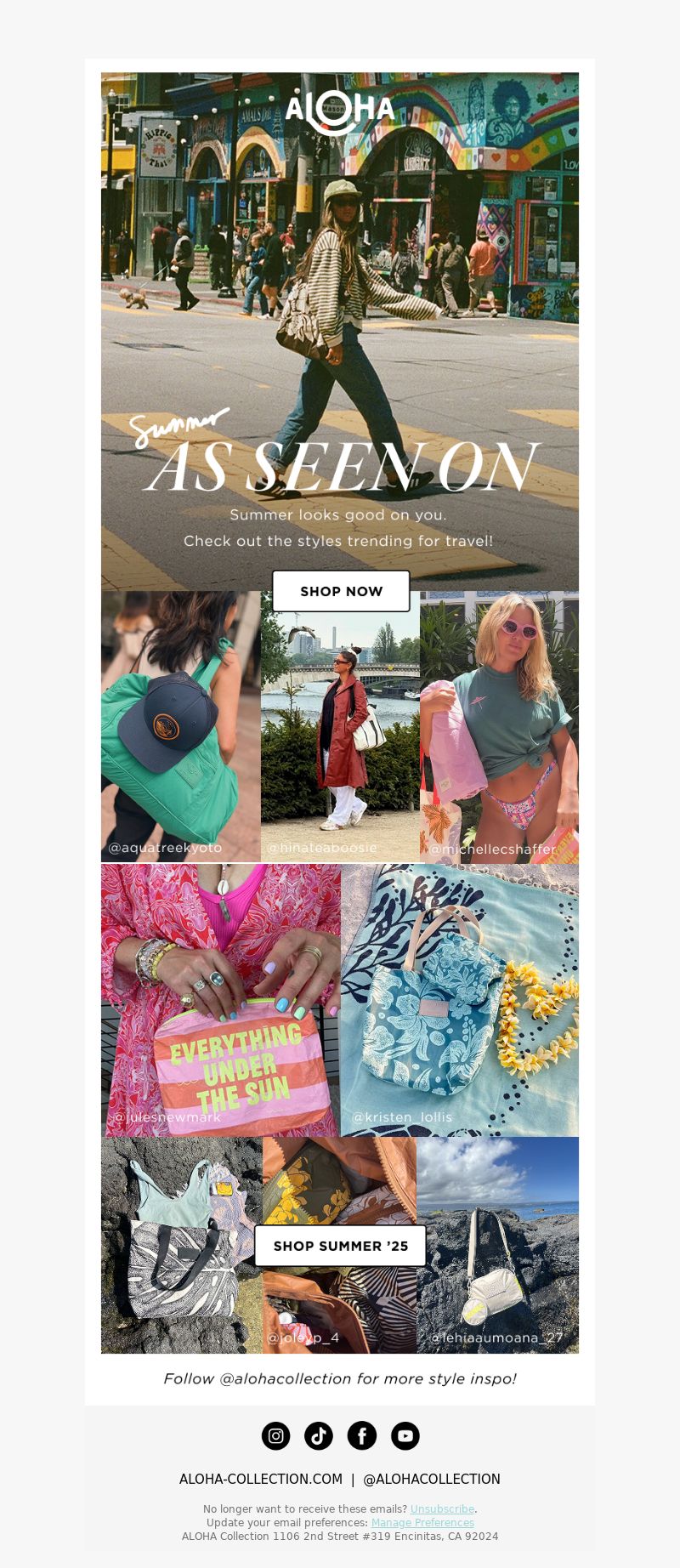Open the ALOHA-COLLECTION.COM link
The width and height of the screenshot is (680, 1568).
(261, 1480)
